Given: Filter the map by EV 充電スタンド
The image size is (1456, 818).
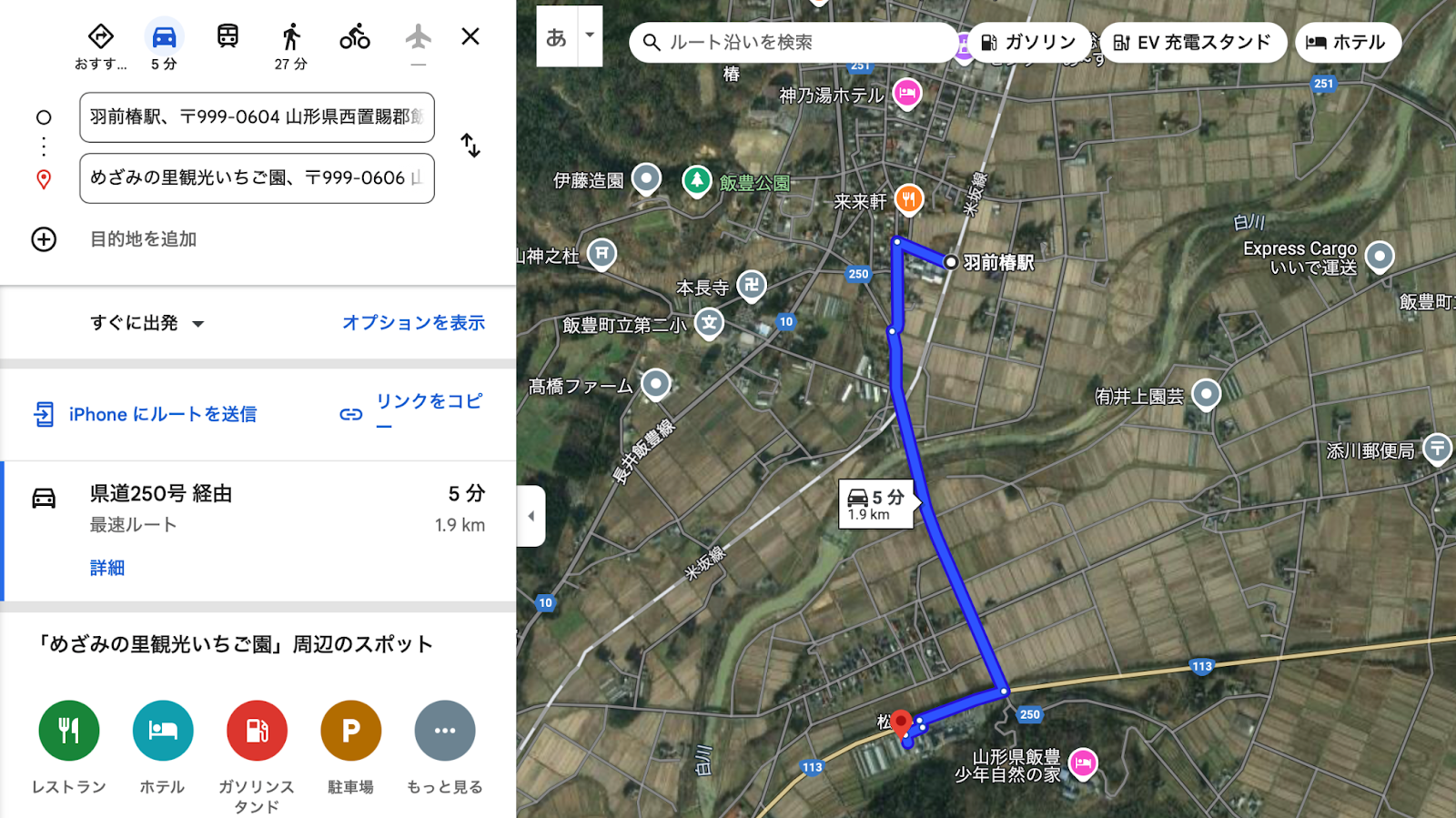Looking at the screenshot, I should coord(1192,43).
